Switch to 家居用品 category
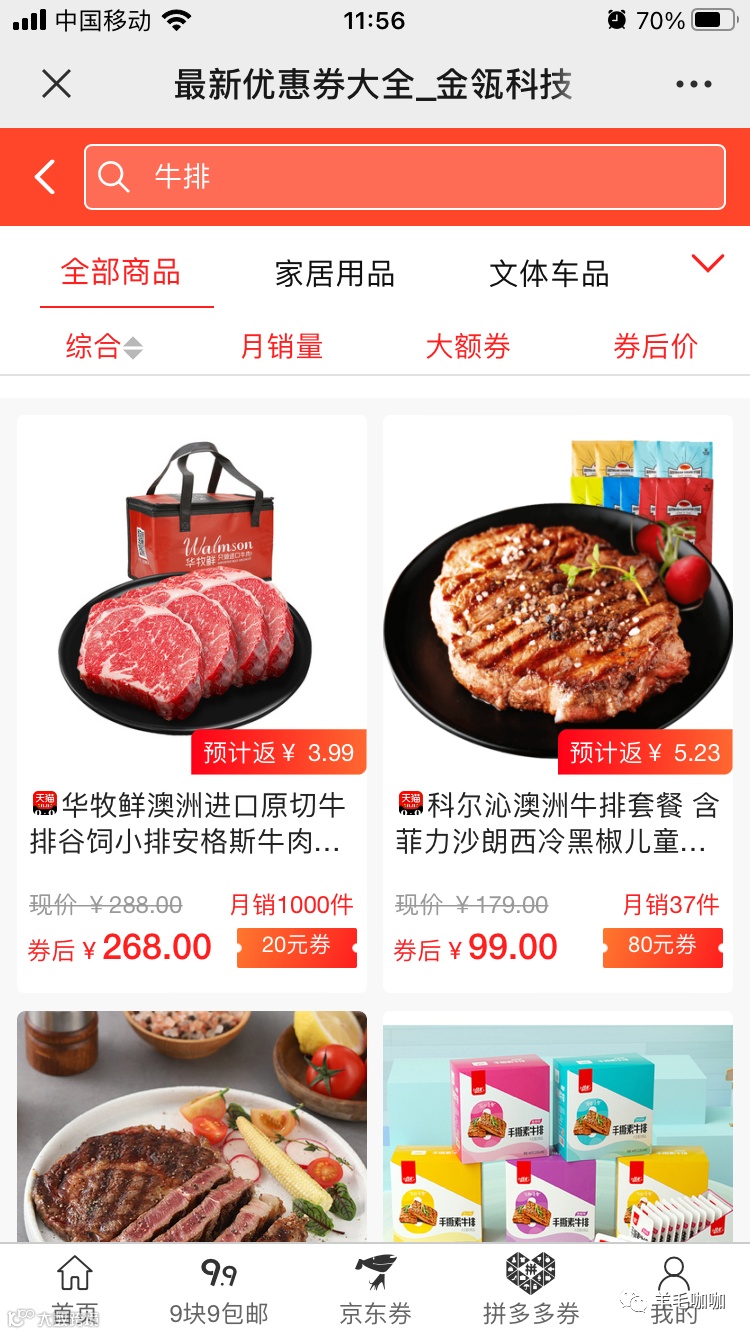 pos(335,273)
